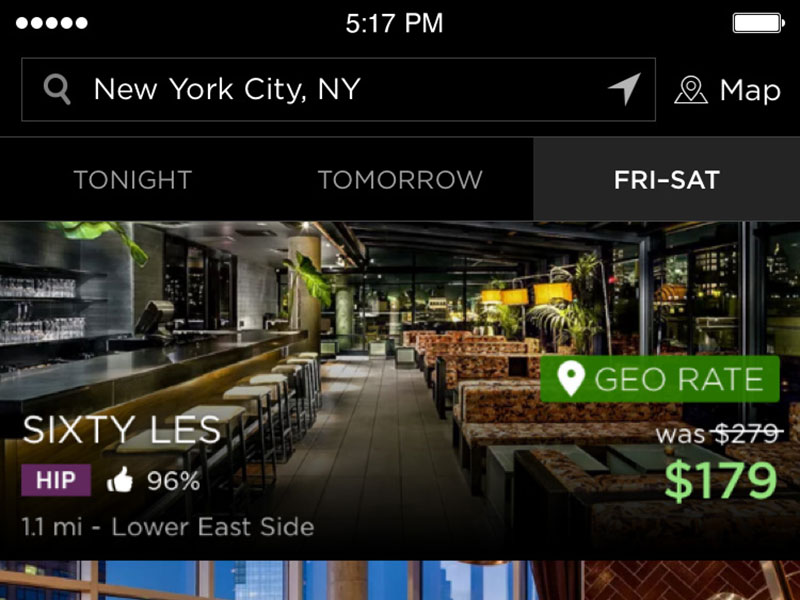The width and height of the screenshot is (800, 600).
Task: Switch to the Tomorrow tab
Action: pos(400,180)
